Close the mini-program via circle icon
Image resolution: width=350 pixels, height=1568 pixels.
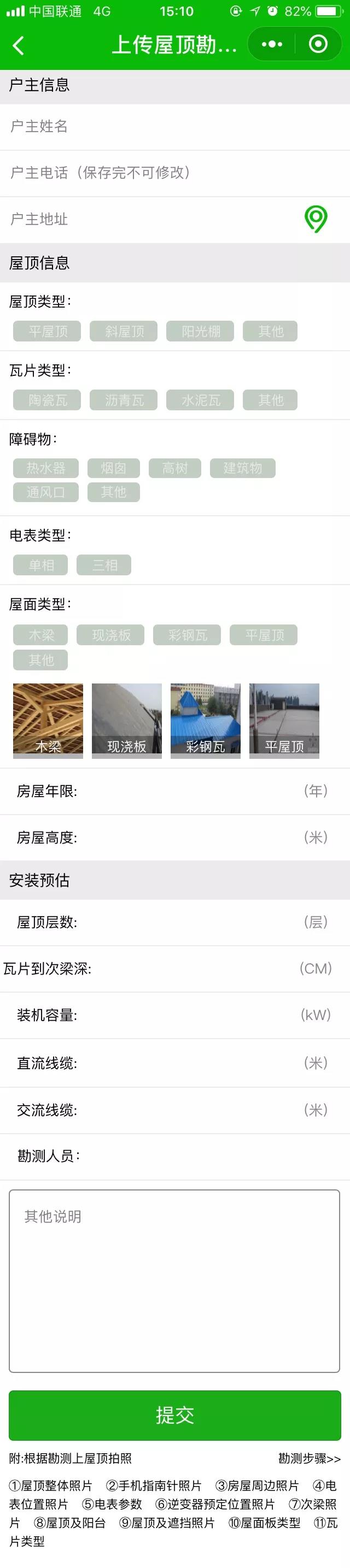[x=318, y=44]
